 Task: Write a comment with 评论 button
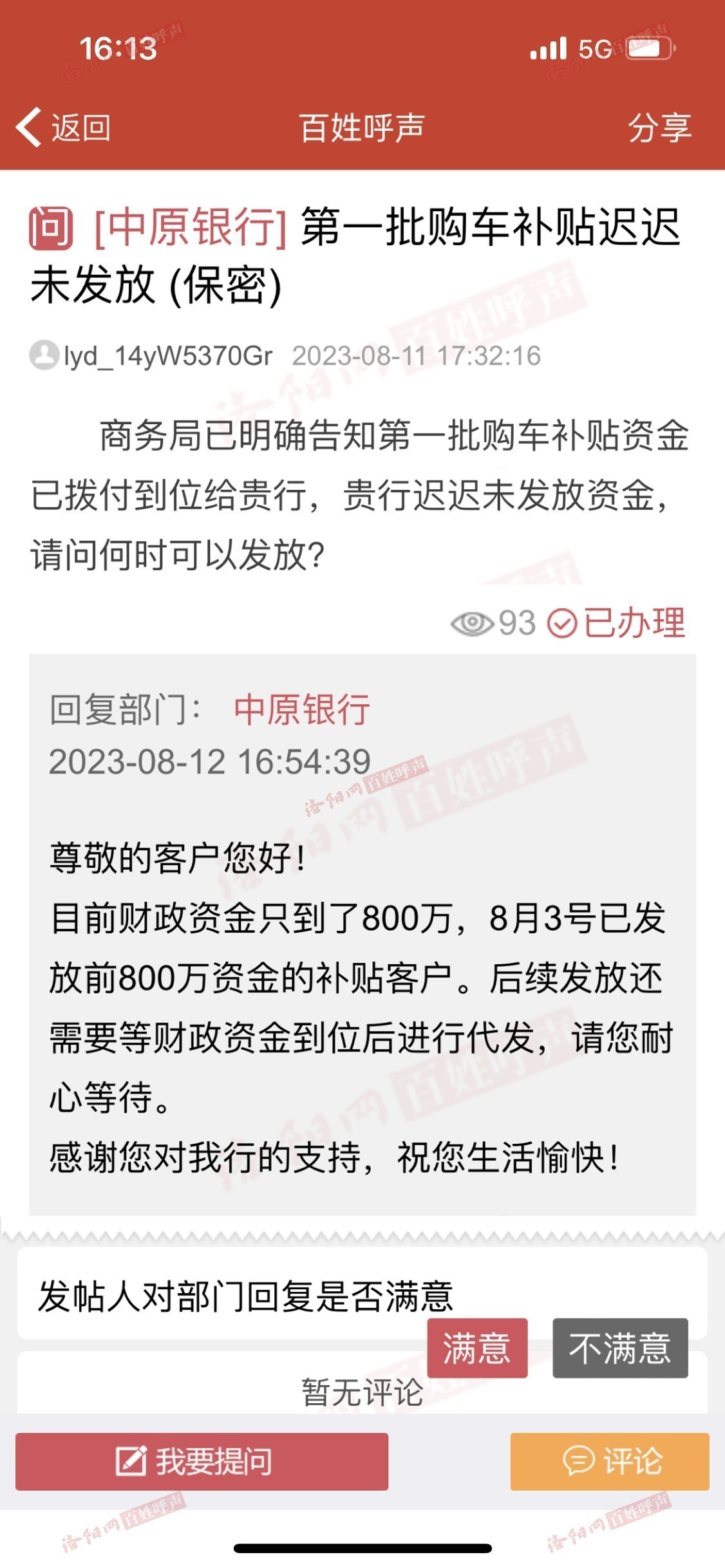click(x=610, y=1461)
